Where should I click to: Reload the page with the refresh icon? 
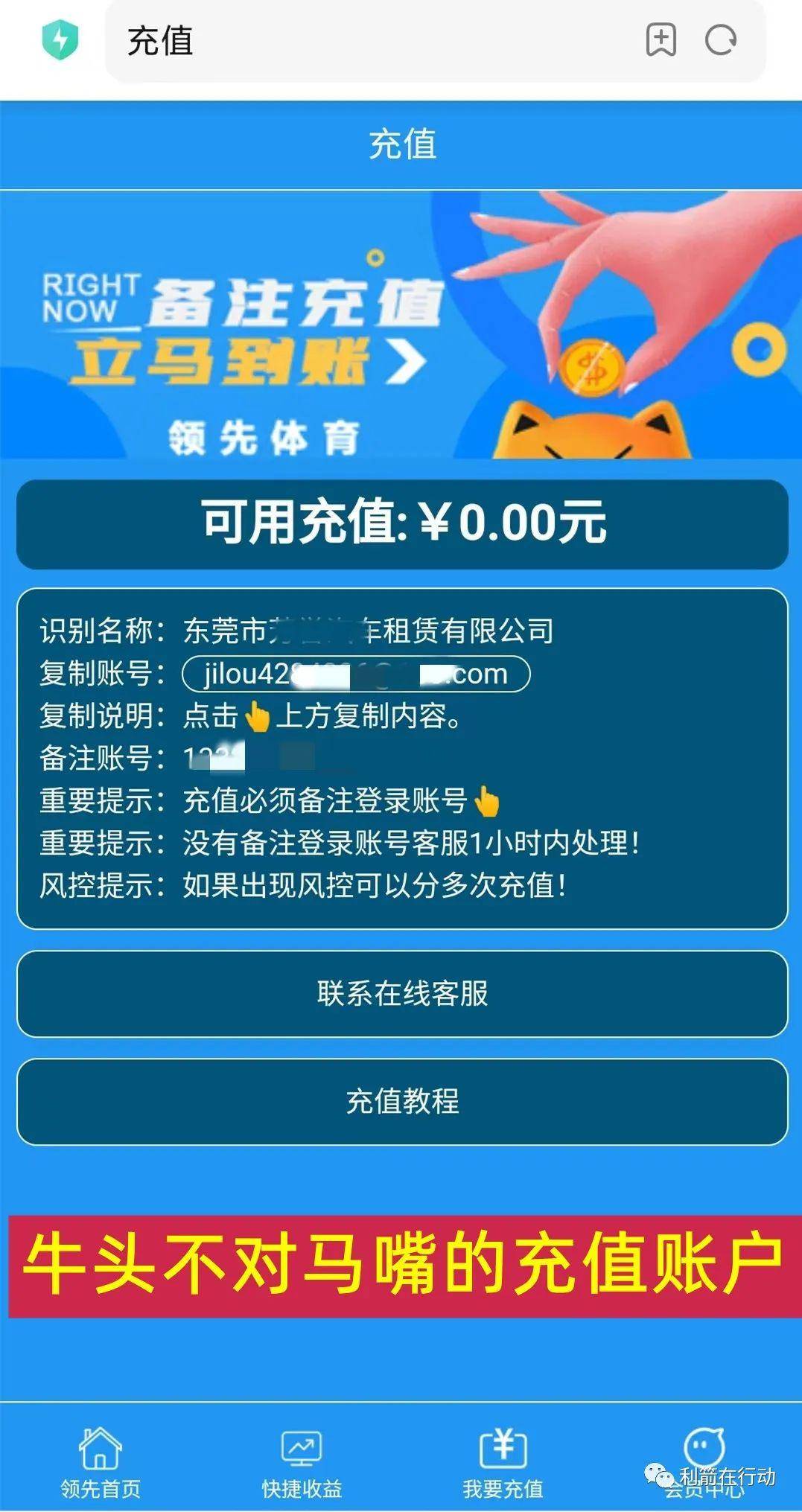tap(720, 40)
